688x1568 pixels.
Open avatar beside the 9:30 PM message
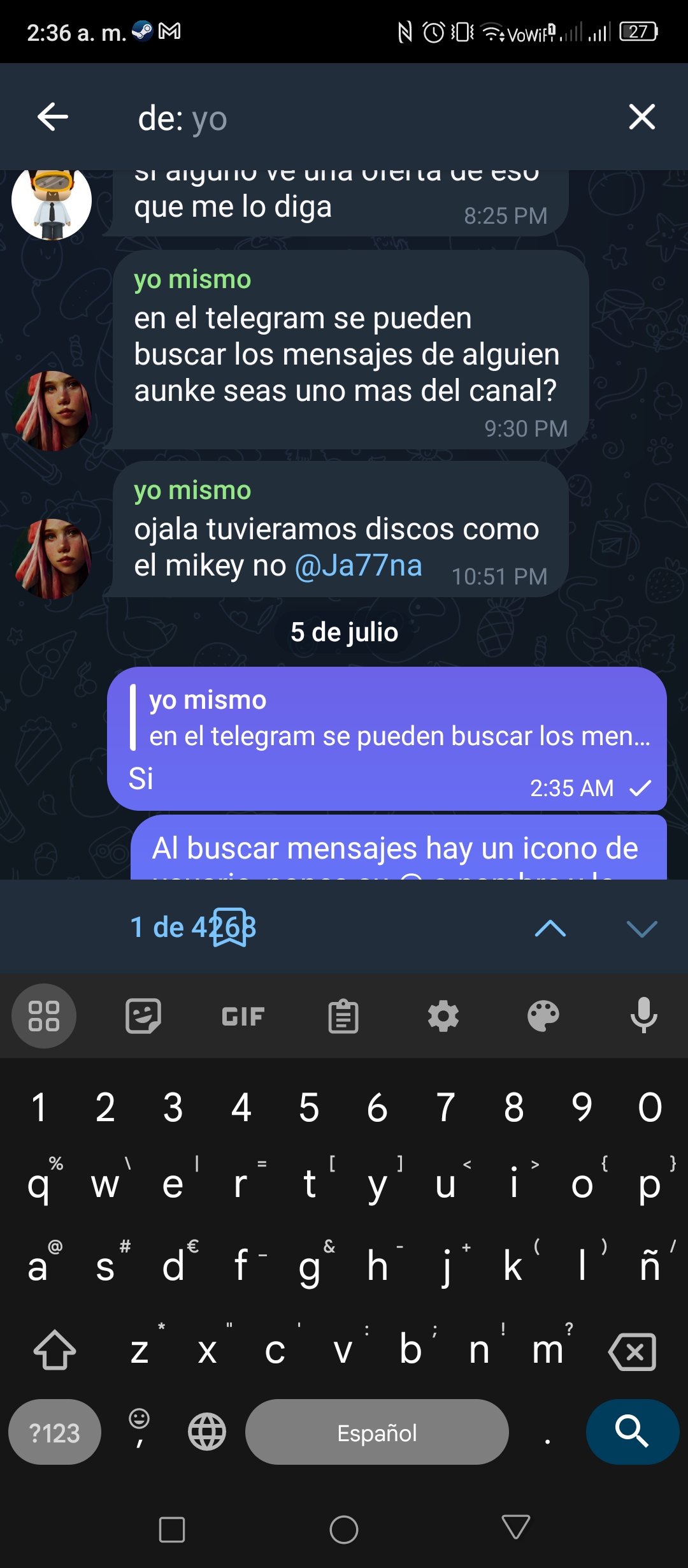[x=52, y=410]
